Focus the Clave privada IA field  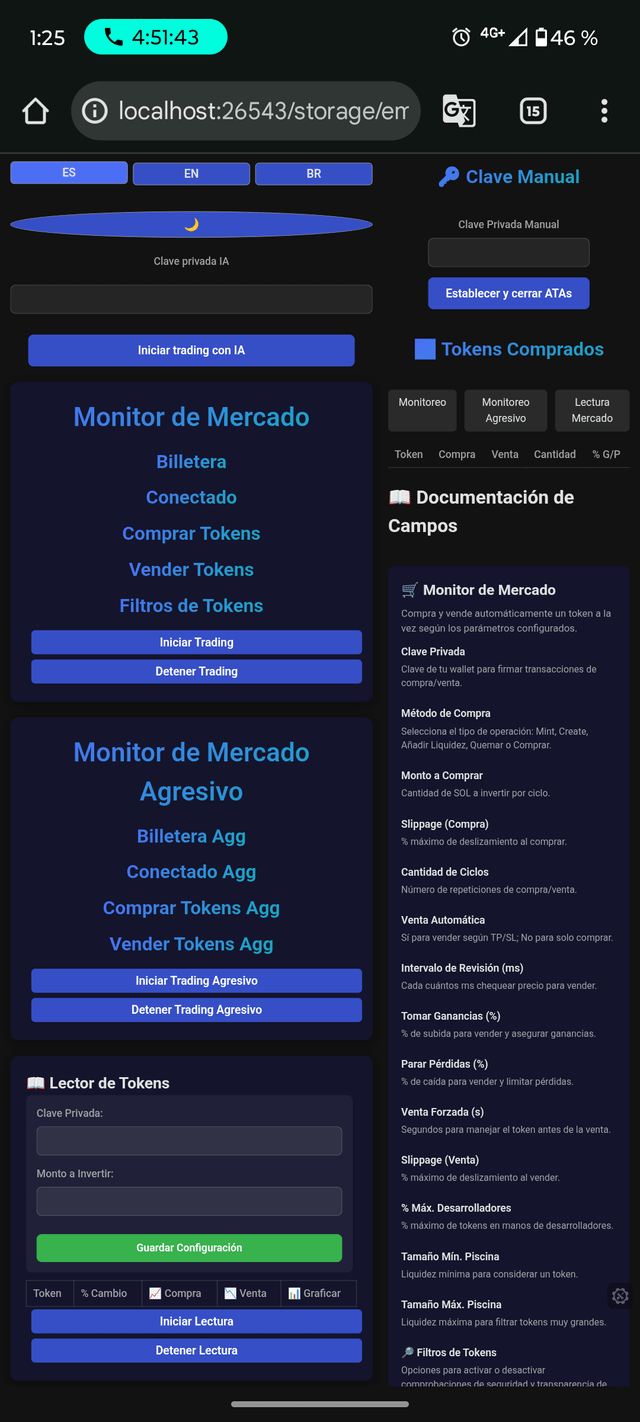(191, 299)
